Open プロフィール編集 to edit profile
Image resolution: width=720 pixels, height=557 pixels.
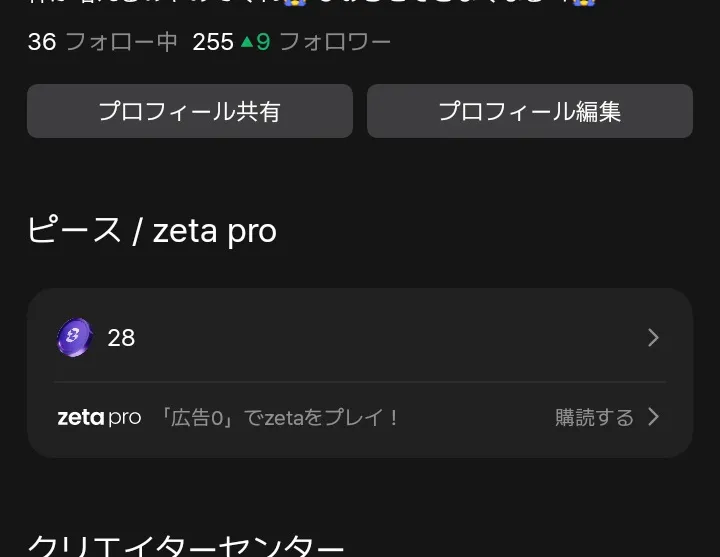(x=529, y=111)
